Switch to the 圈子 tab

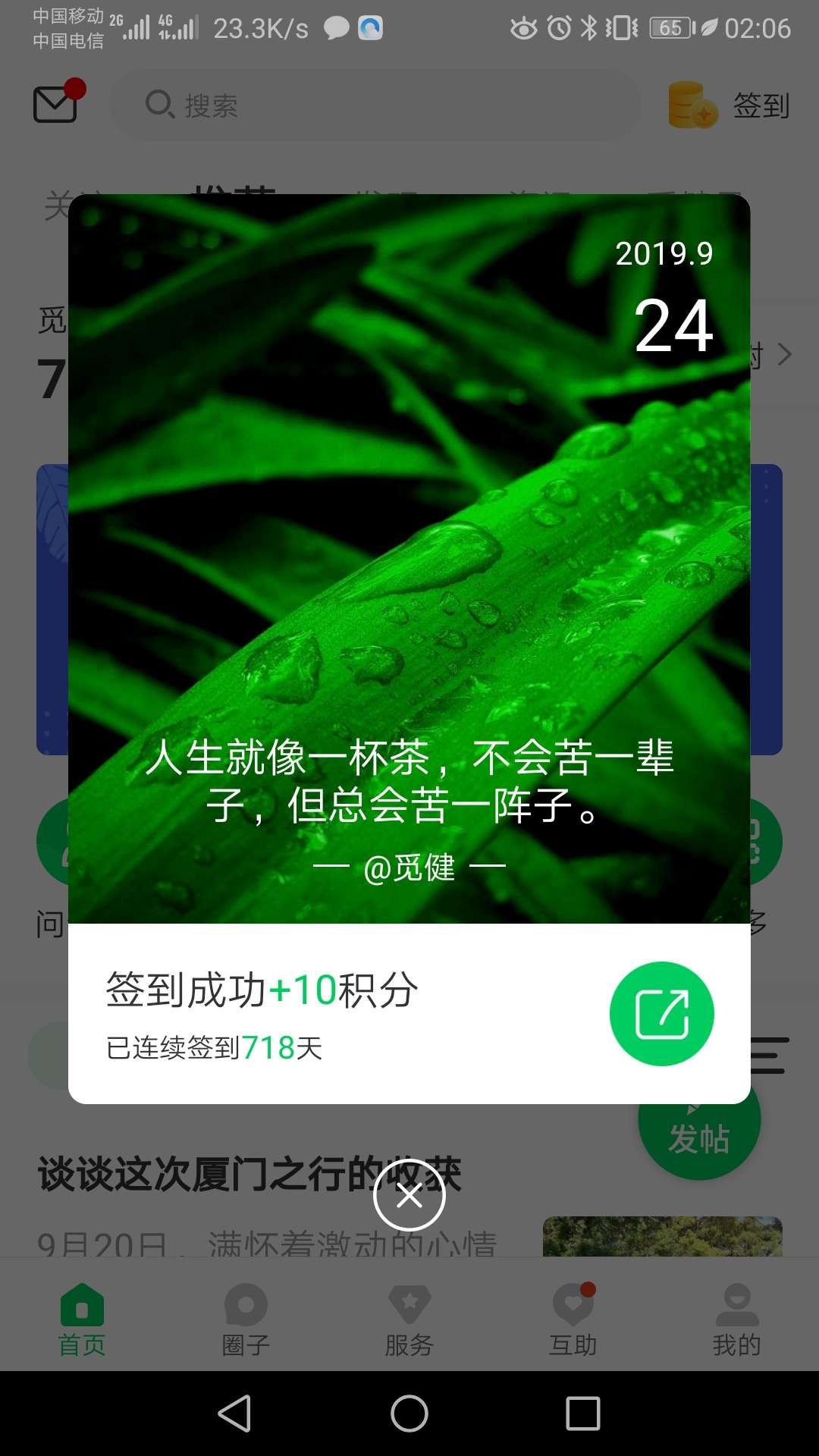tap(245, 1319)
